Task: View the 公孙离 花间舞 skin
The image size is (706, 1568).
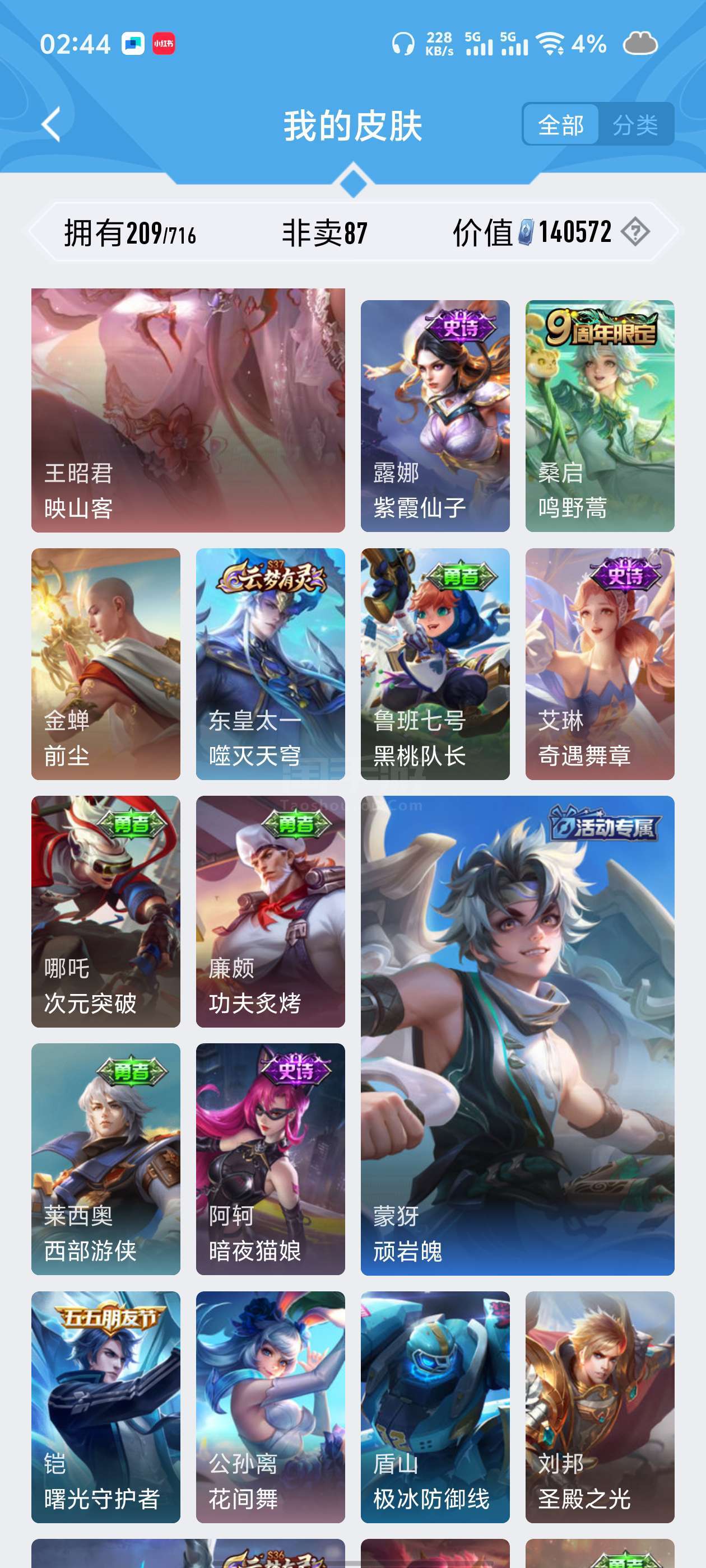Action: pyautogui.click(x=271, y=1407)
